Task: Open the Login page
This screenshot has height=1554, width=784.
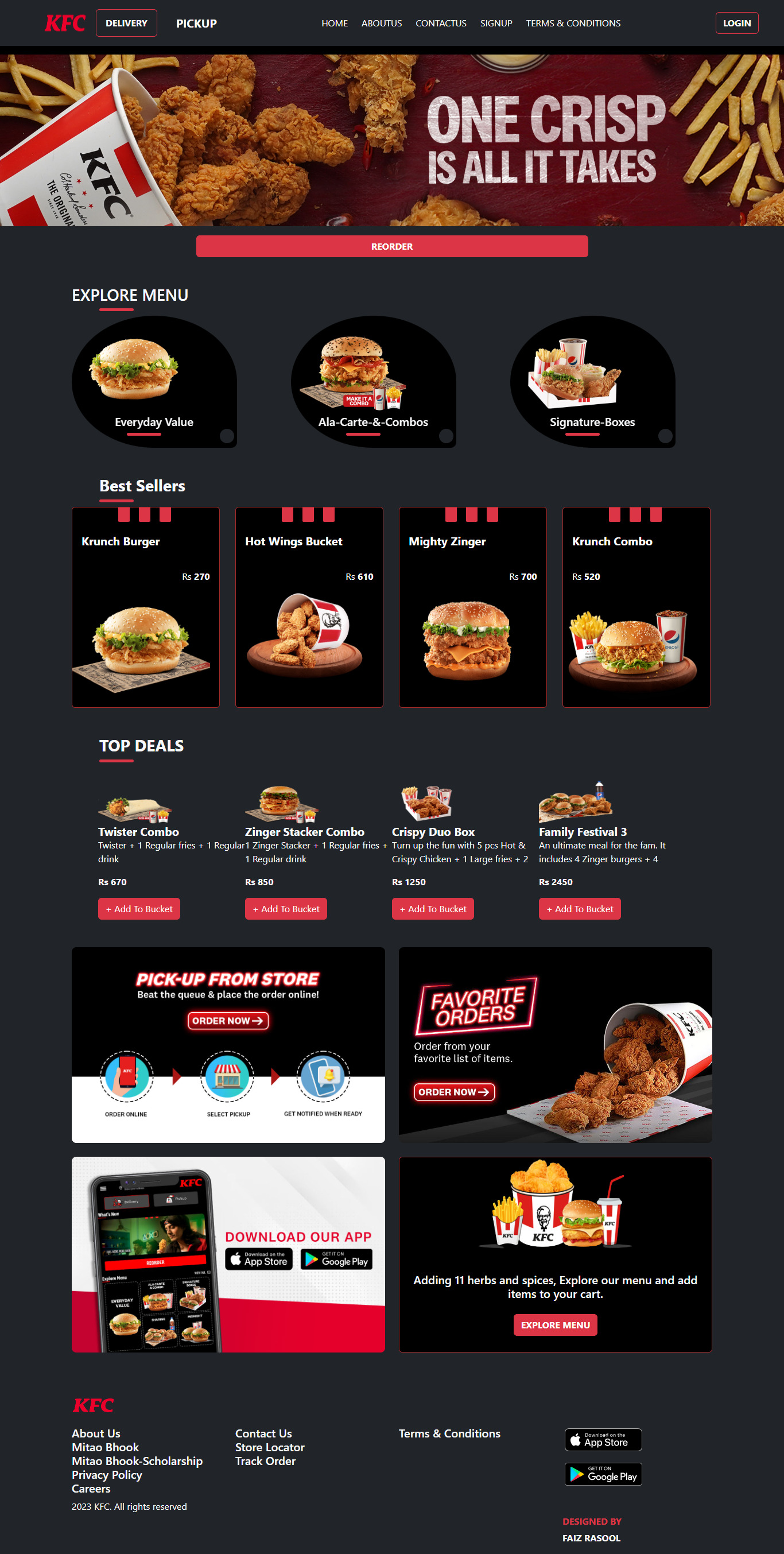Action: [x=736, y=23]
